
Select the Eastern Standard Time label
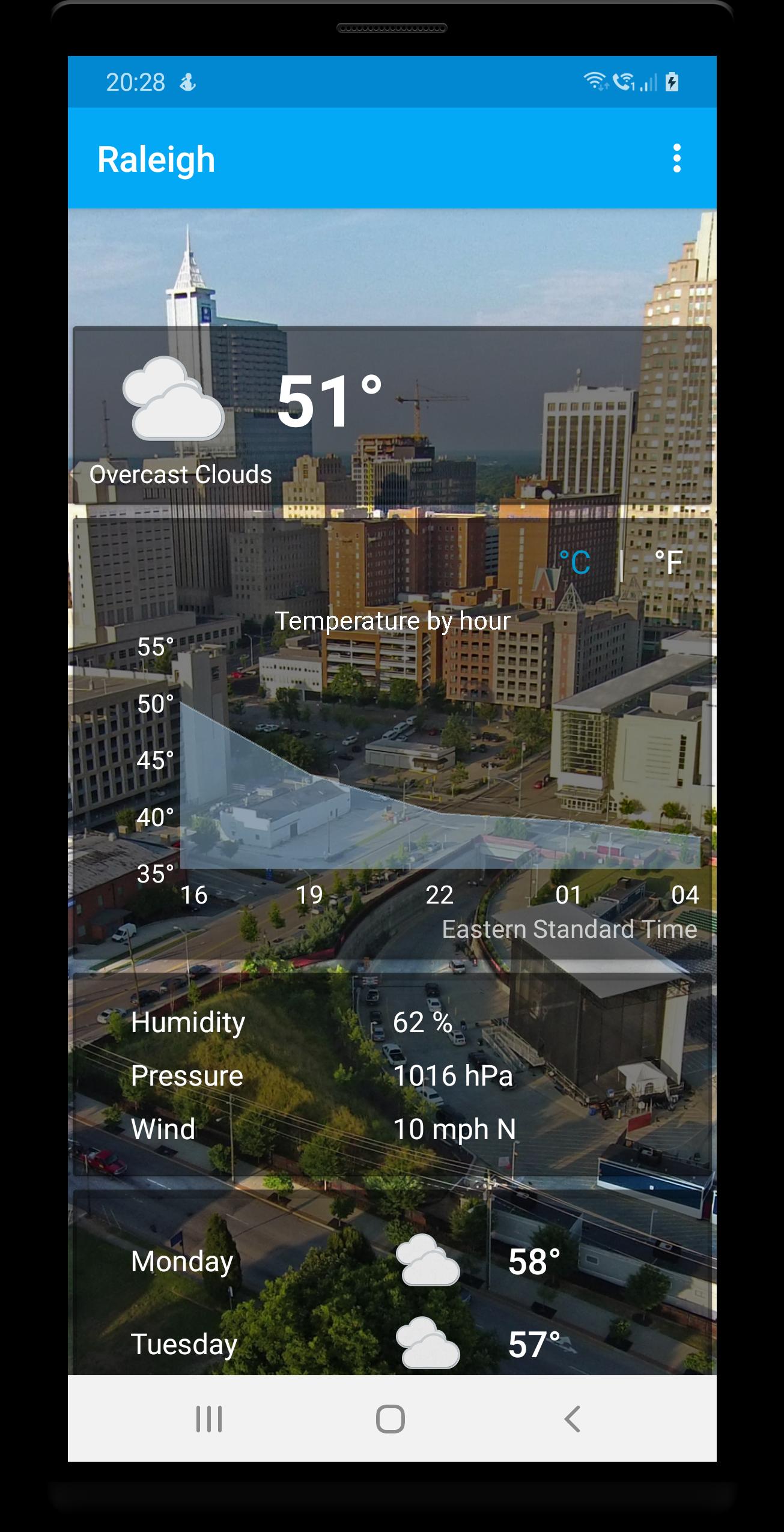coord(569,929)
